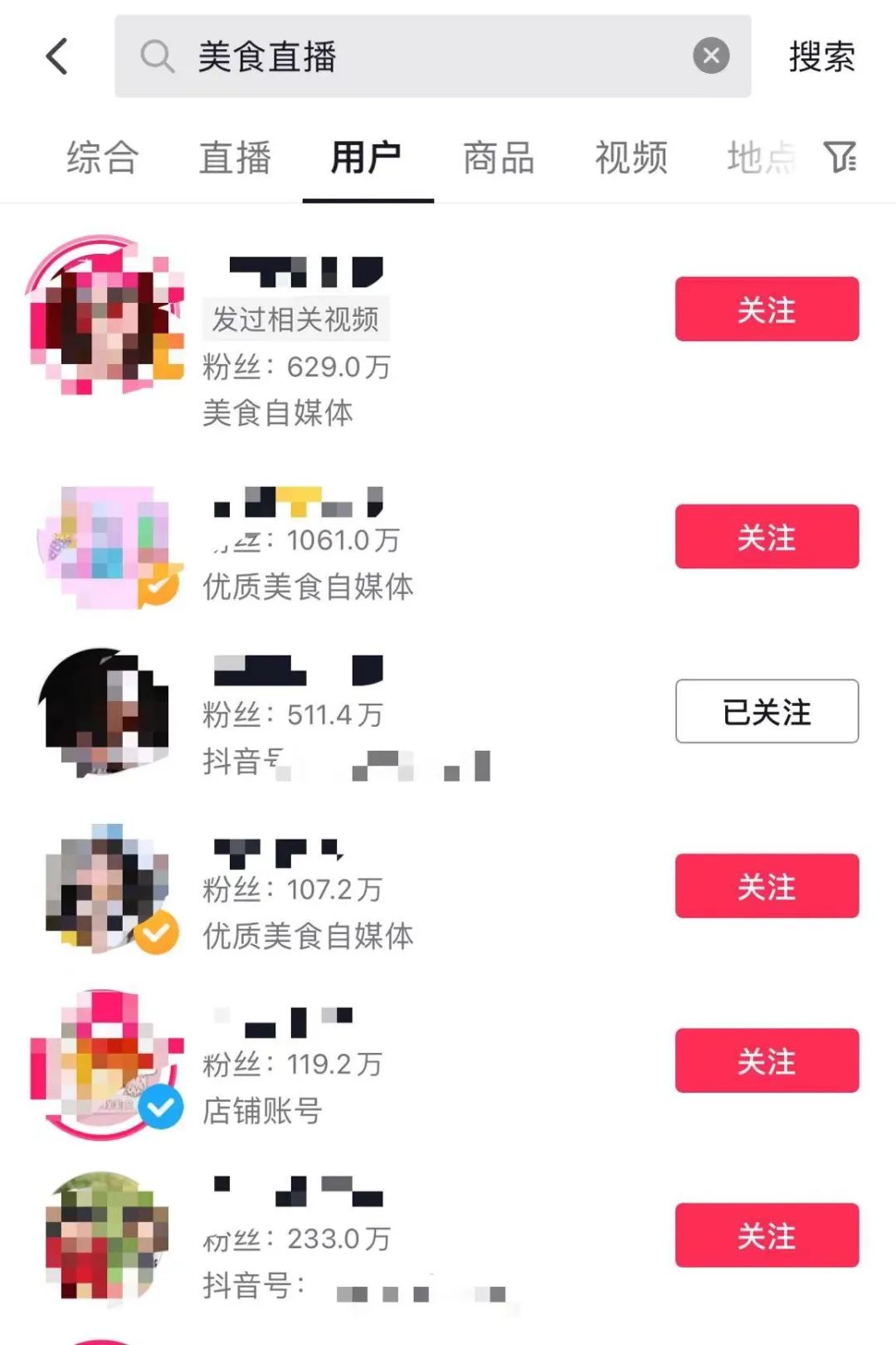The image size is (896, 1345).
Task: Open the first user's profile avatar
Action: 108,319
